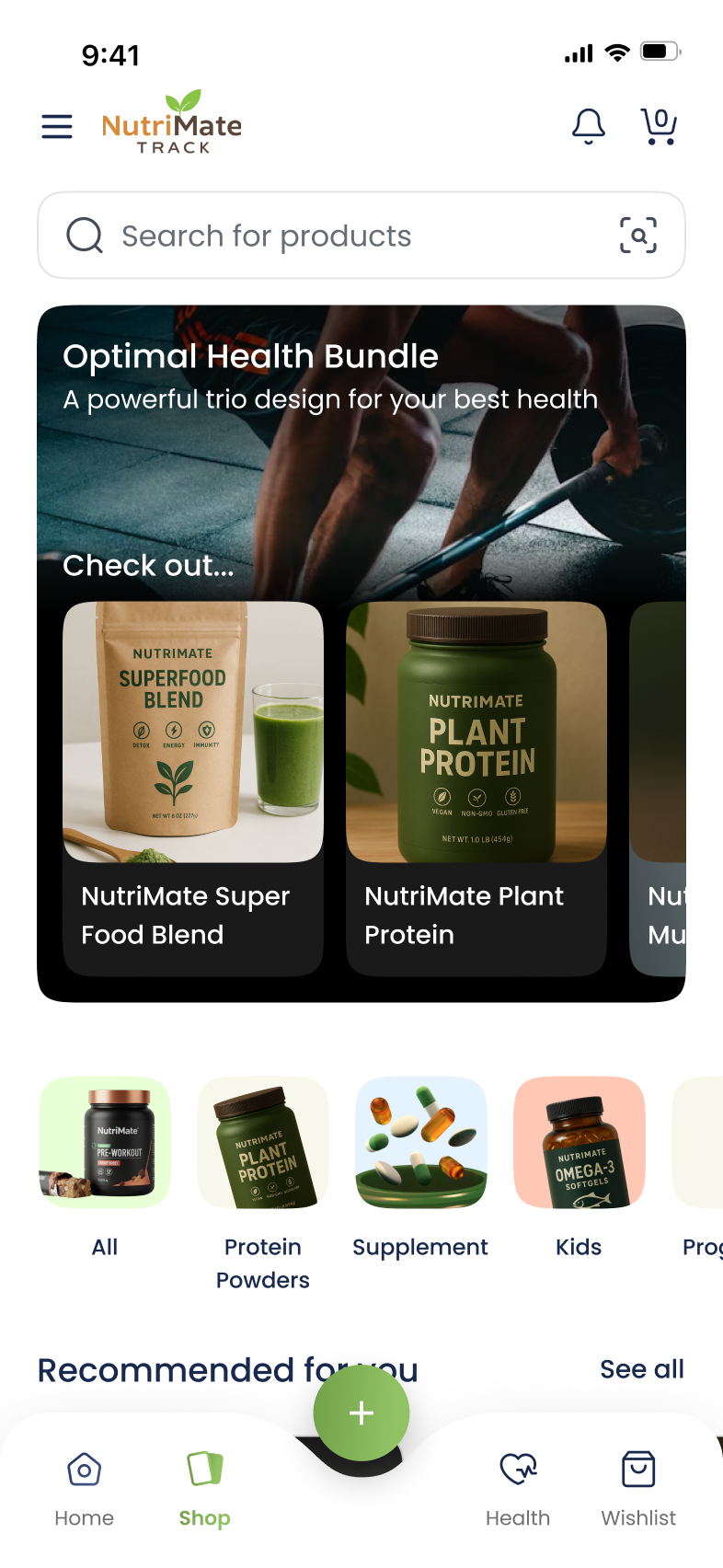Switch to the Home tab
Viewport: 723px width, 1568px height.
(x=84, y=1487)
